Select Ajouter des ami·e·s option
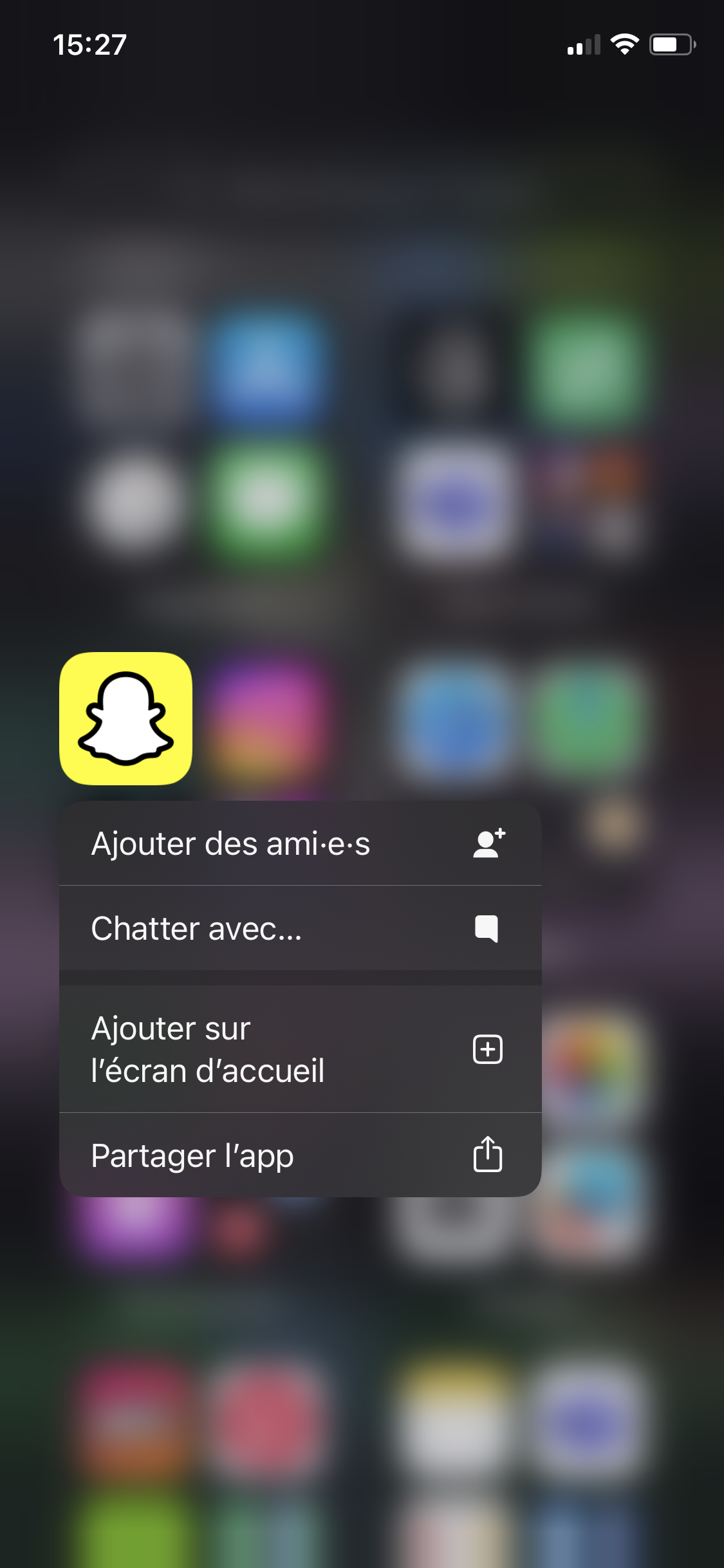 pos(300,843)
